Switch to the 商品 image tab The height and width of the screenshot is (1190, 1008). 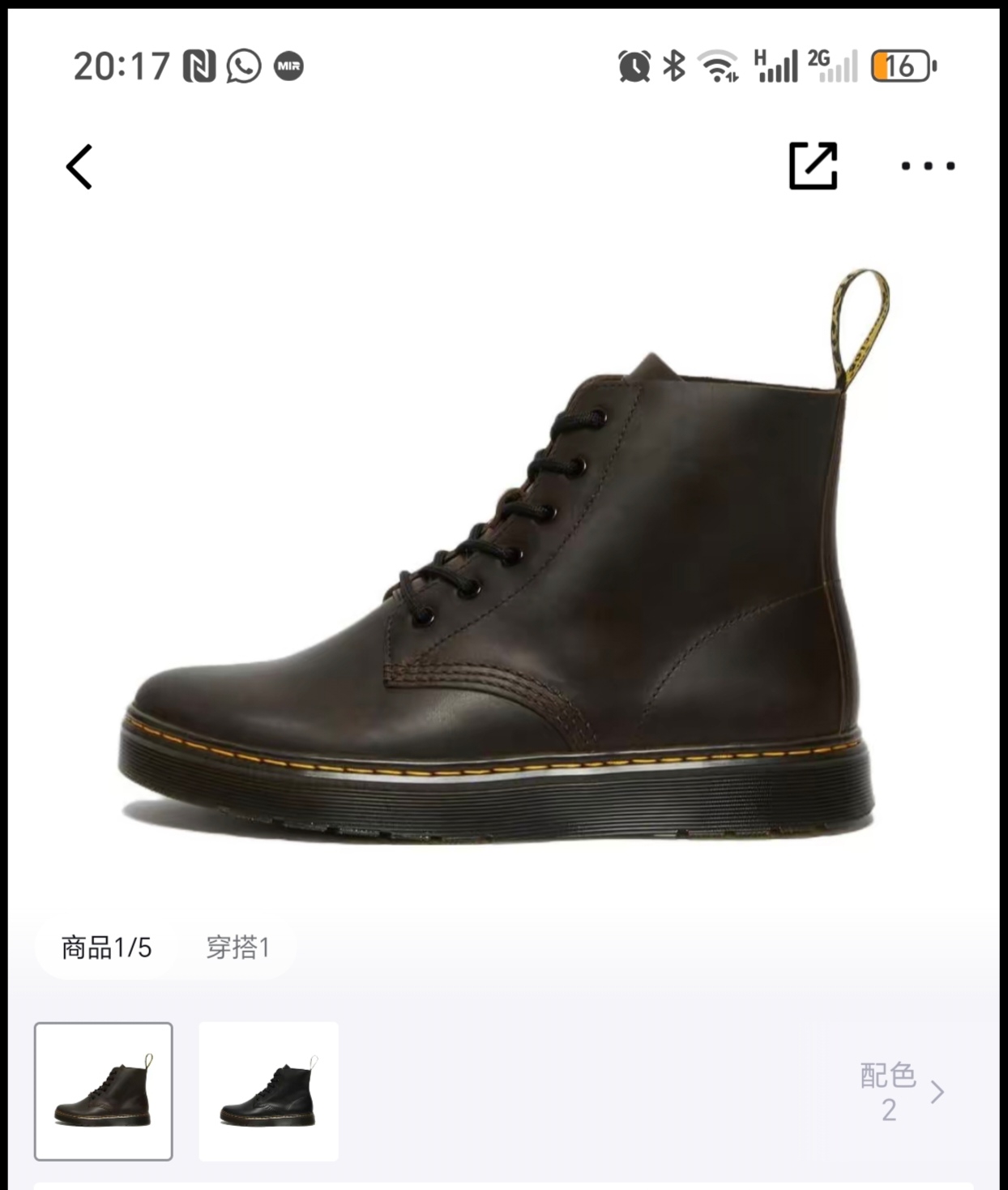point(106,947)
